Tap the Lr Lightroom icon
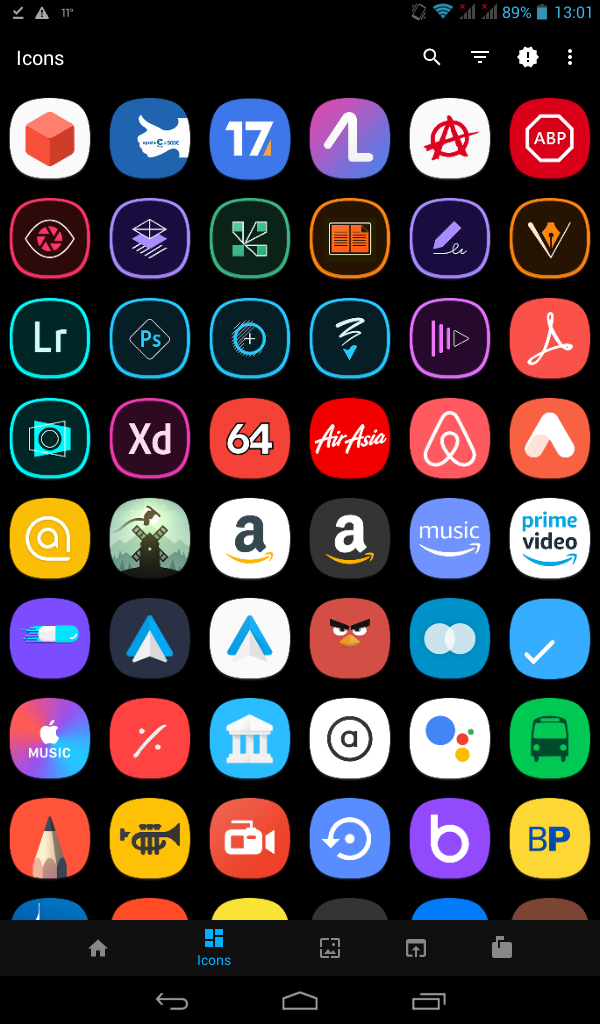 click(x=50, y=338)
